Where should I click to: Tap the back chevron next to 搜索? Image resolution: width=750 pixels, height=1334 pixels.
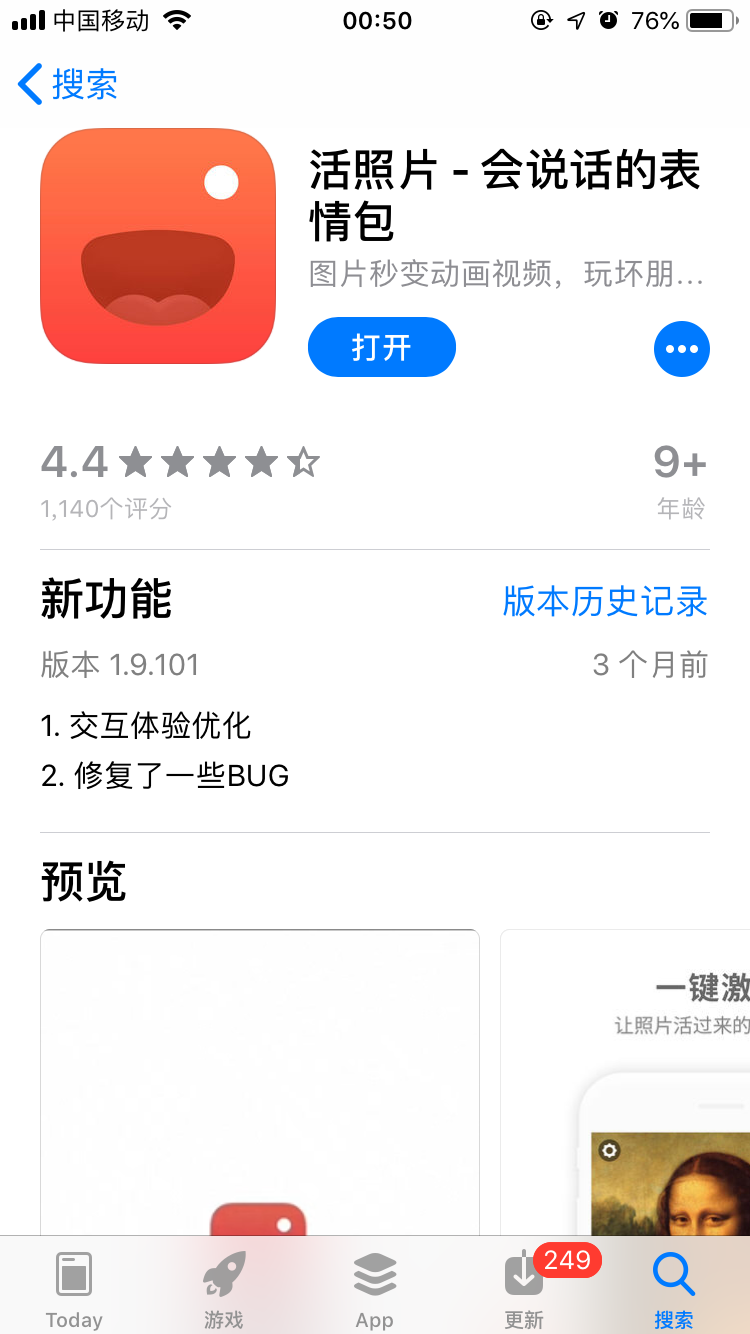[28, 85]
